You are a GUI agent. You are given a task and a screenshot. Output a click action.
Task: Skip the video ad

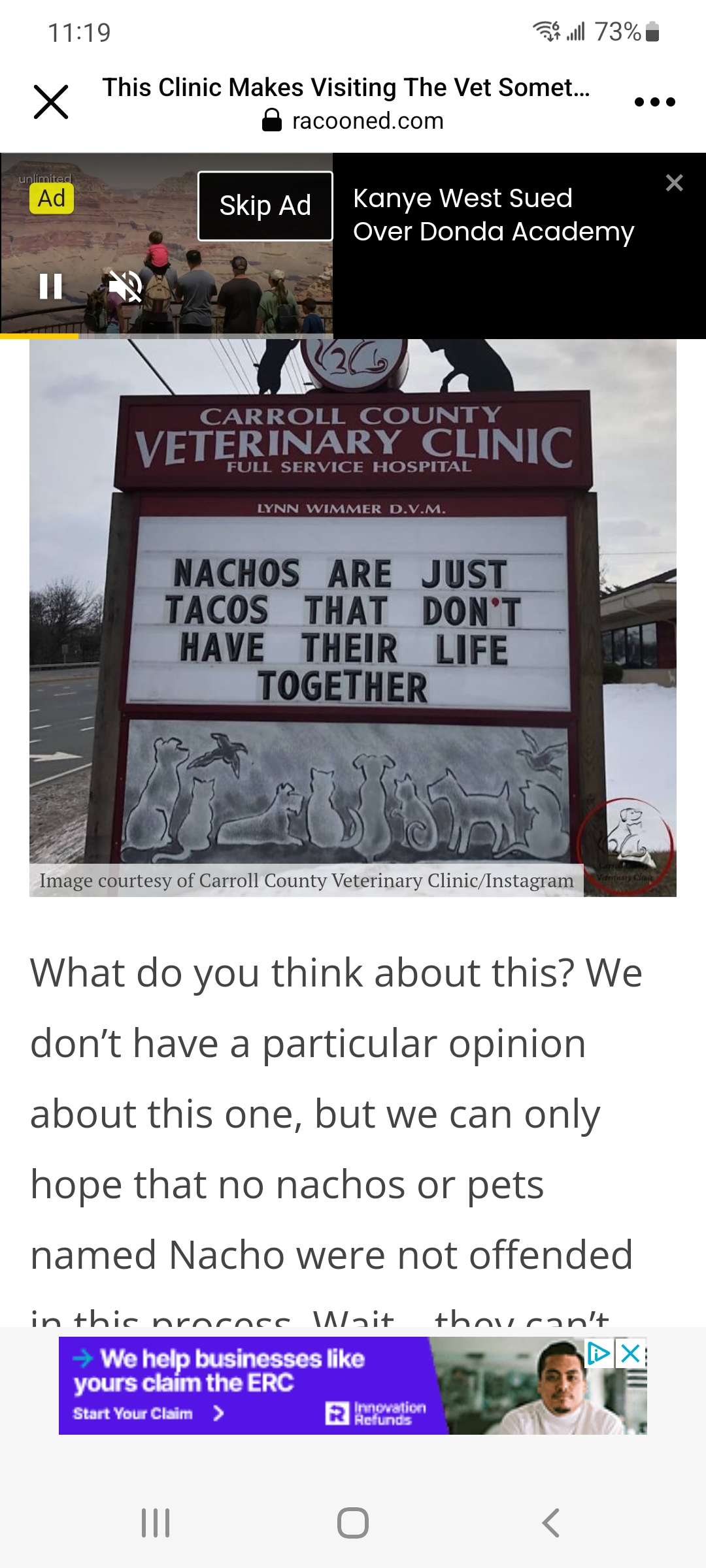(x=265, y=206)
